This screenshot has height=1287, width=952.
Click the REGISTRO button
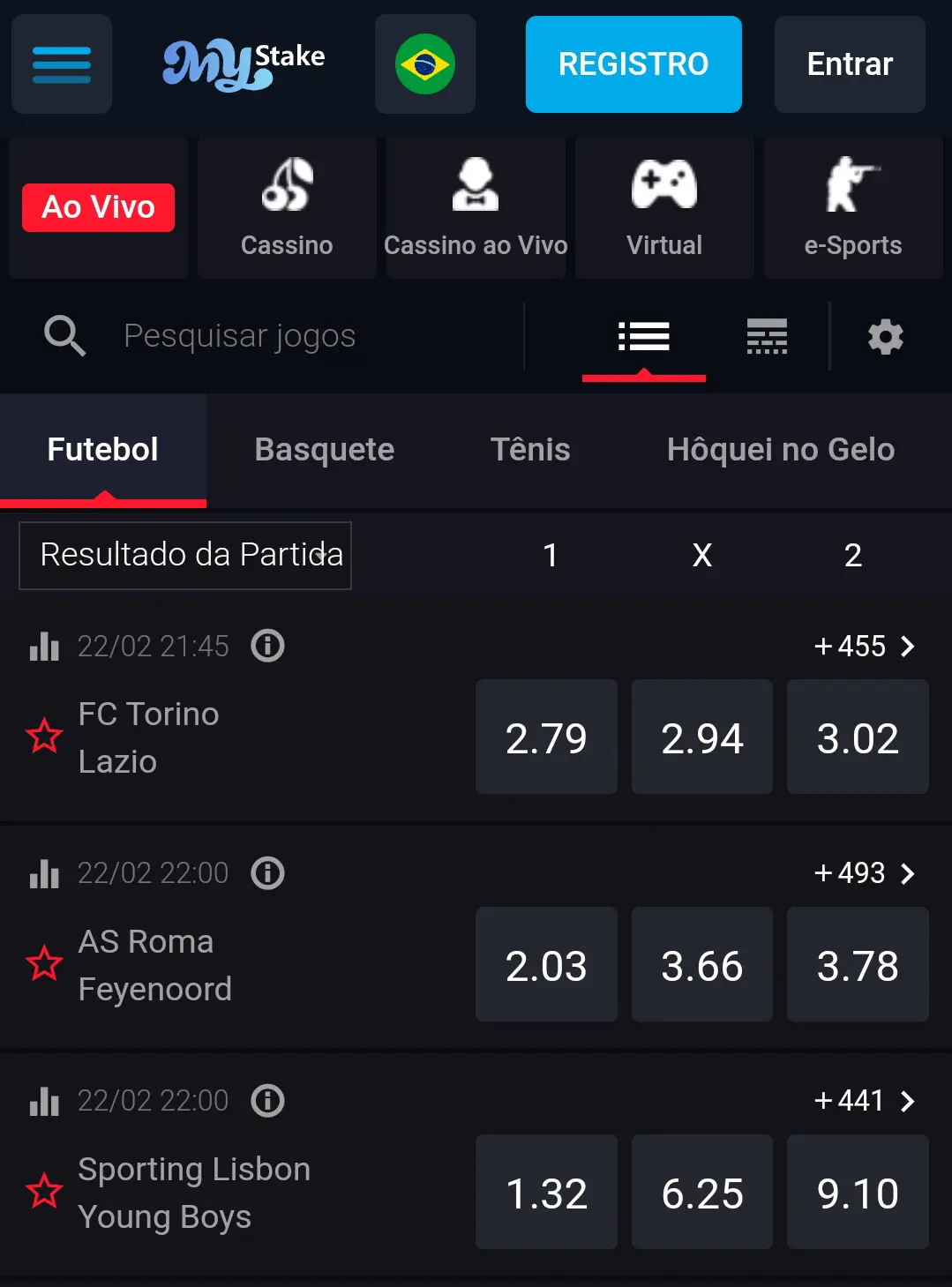pyautogui.click(x=633, y=64)
